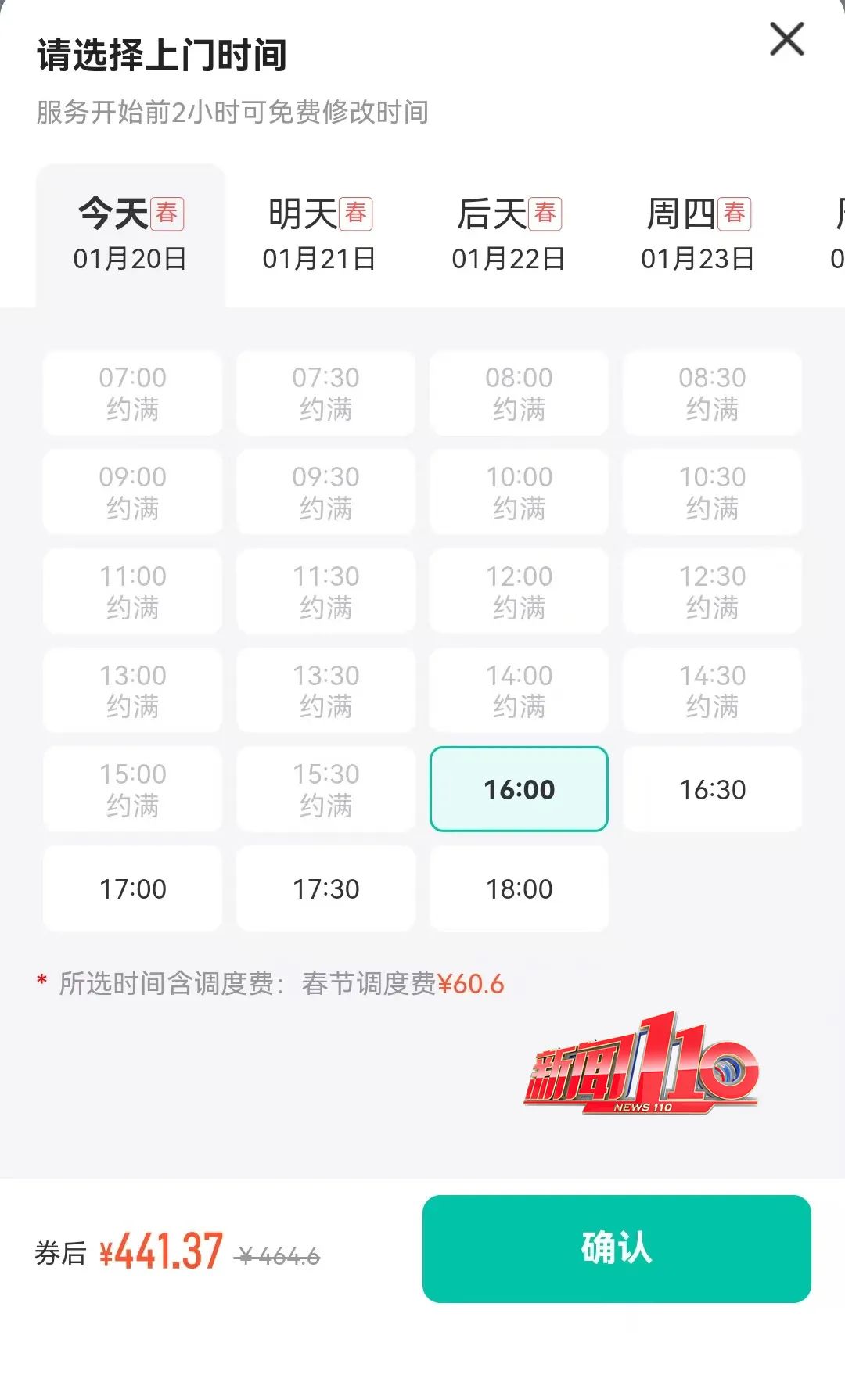Select the 16:00 time slot

(x=519, y=789)
